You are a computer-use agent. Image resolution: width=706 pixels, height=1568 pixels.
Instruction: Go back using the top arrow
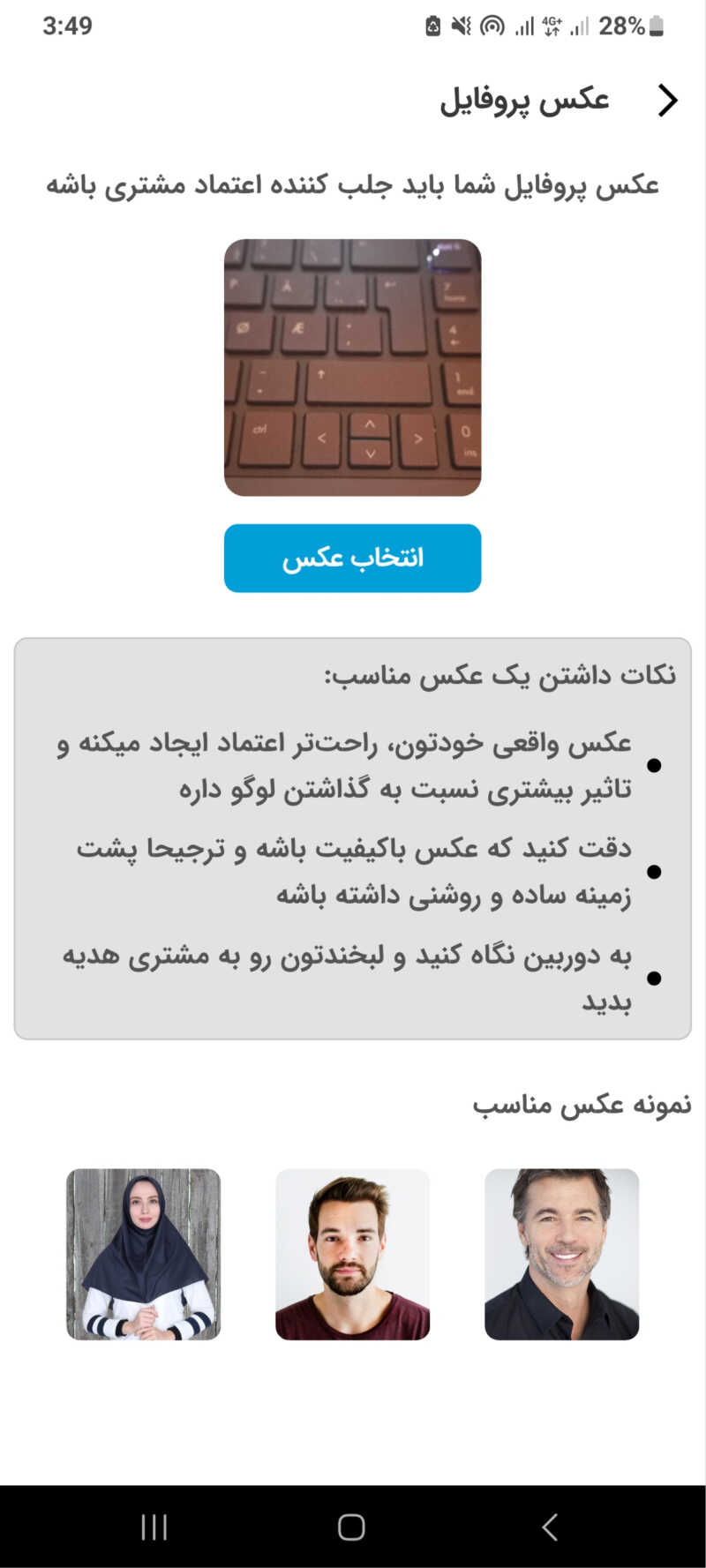click(668, 101)
